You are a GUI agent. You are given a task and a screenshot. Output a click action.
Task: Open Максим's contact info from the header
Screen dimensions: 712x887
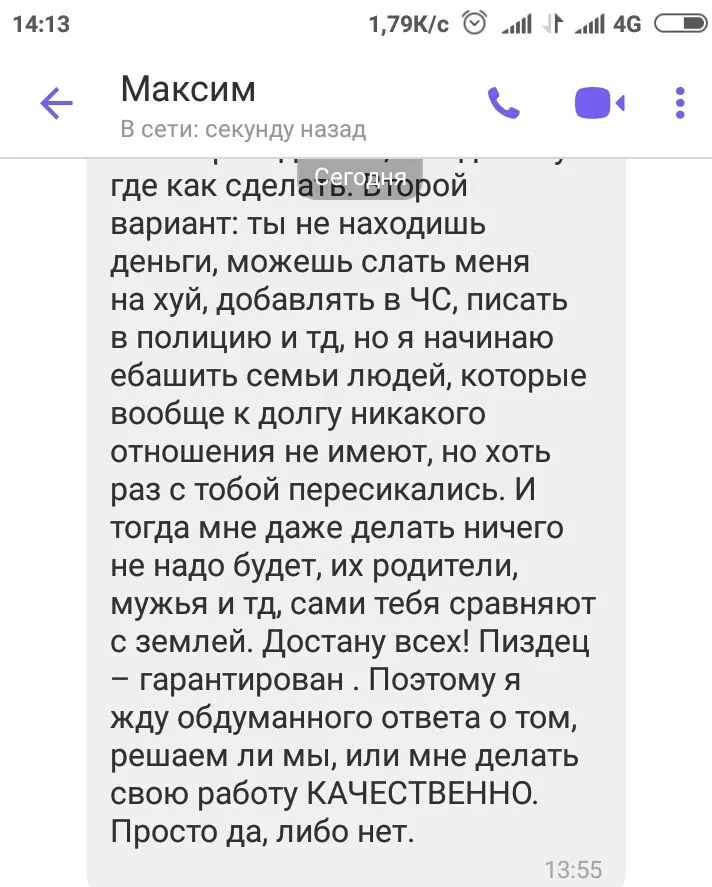click(x=188, y=90)
